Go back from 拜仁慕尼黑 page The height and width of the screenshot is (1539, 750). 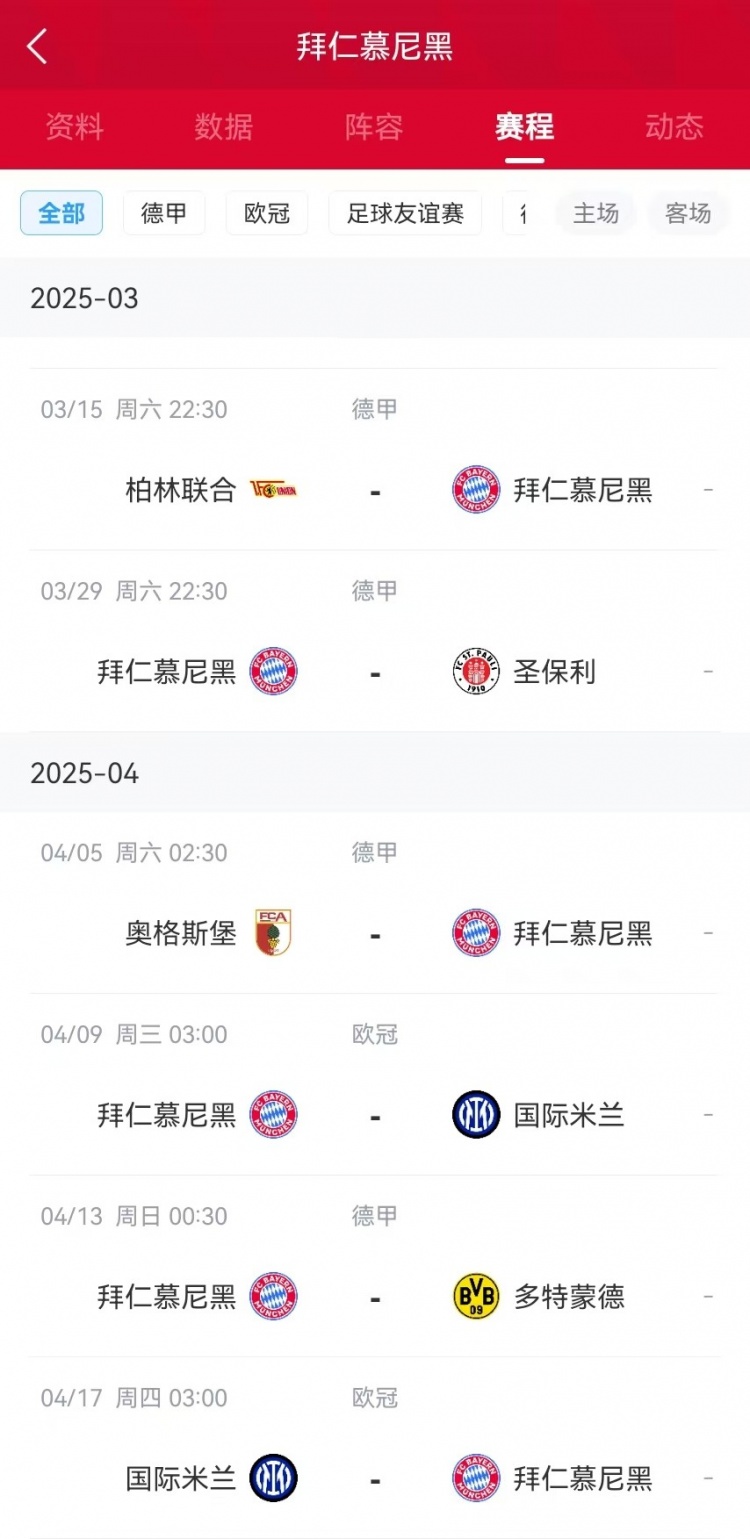38,46
